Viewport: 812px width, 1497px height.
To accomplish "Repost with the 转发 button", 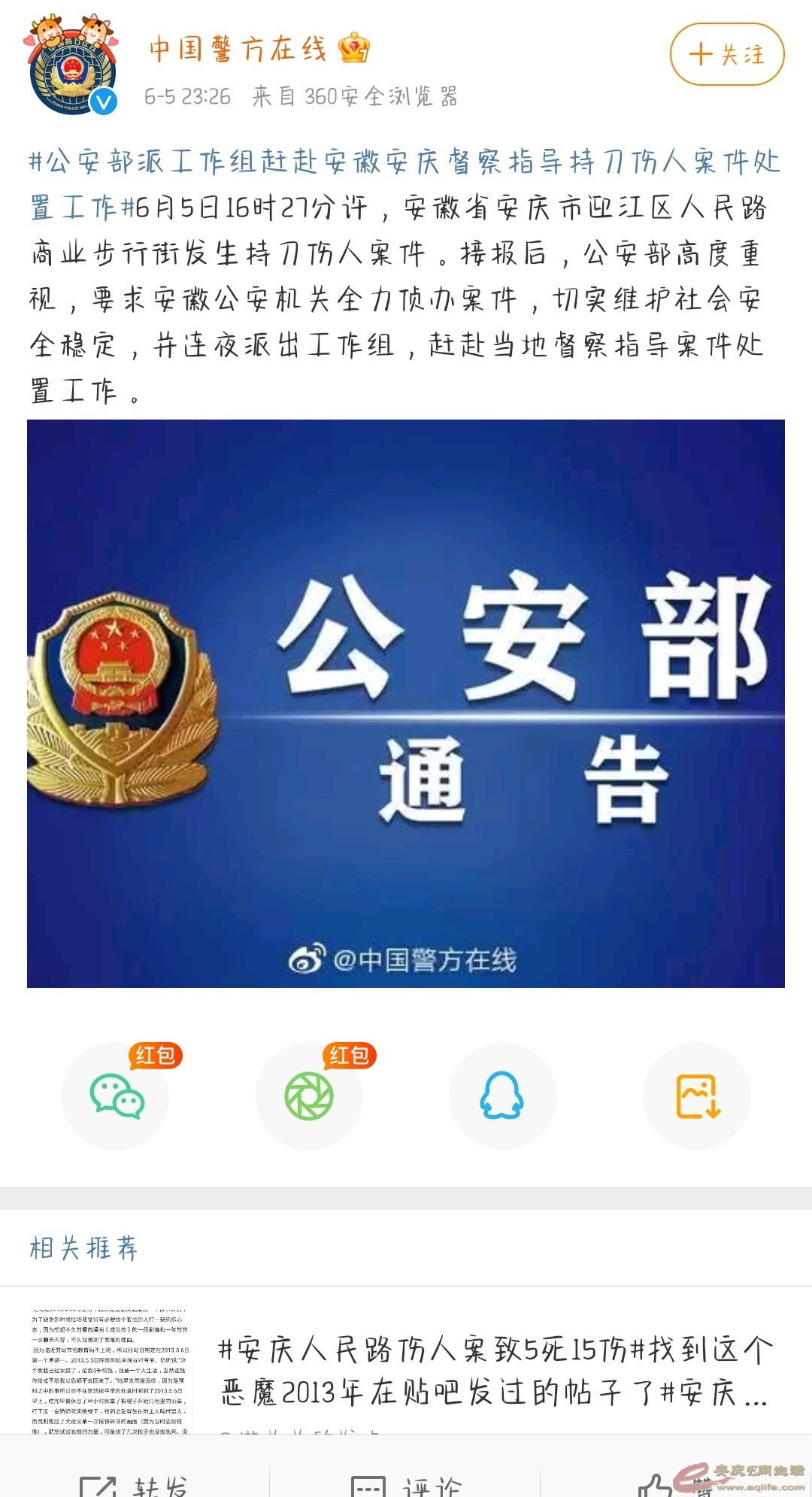I will coord(135,1483).
